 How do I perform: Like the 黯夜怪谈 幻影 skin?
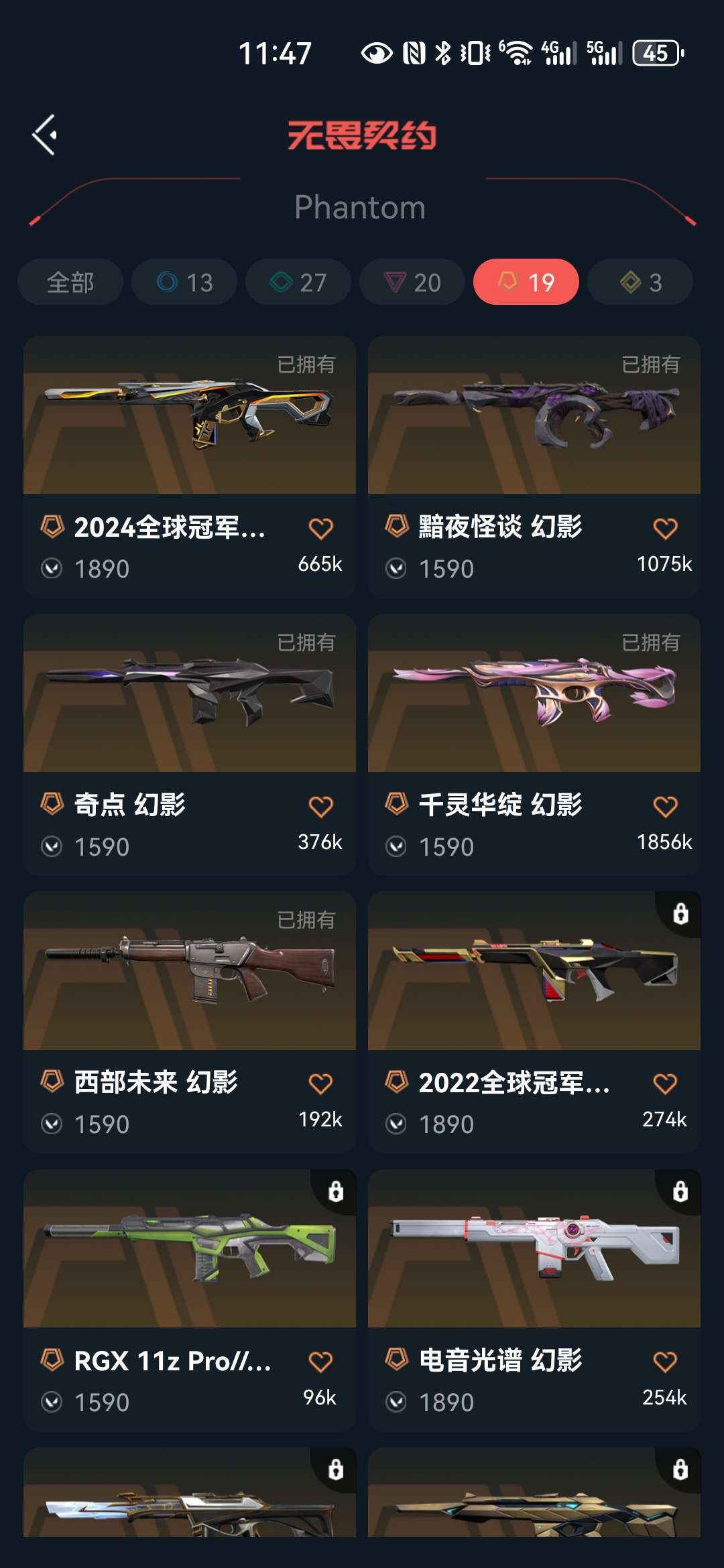coord(665,529)
